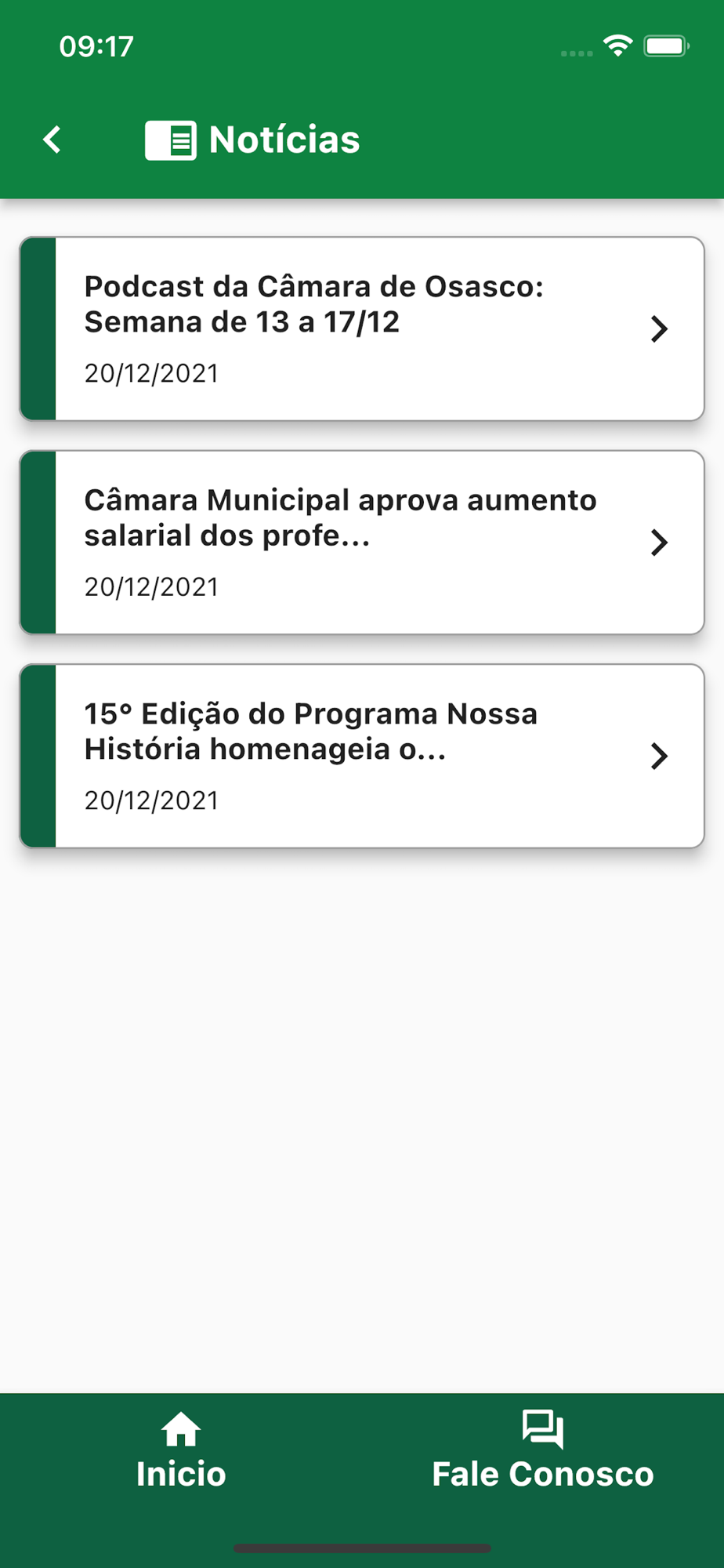Image resolution: width=724 pixels, height=1568 pixels.
Task: Read the Câmara Municipal aprova aumento salarial article
Action: 362,542
